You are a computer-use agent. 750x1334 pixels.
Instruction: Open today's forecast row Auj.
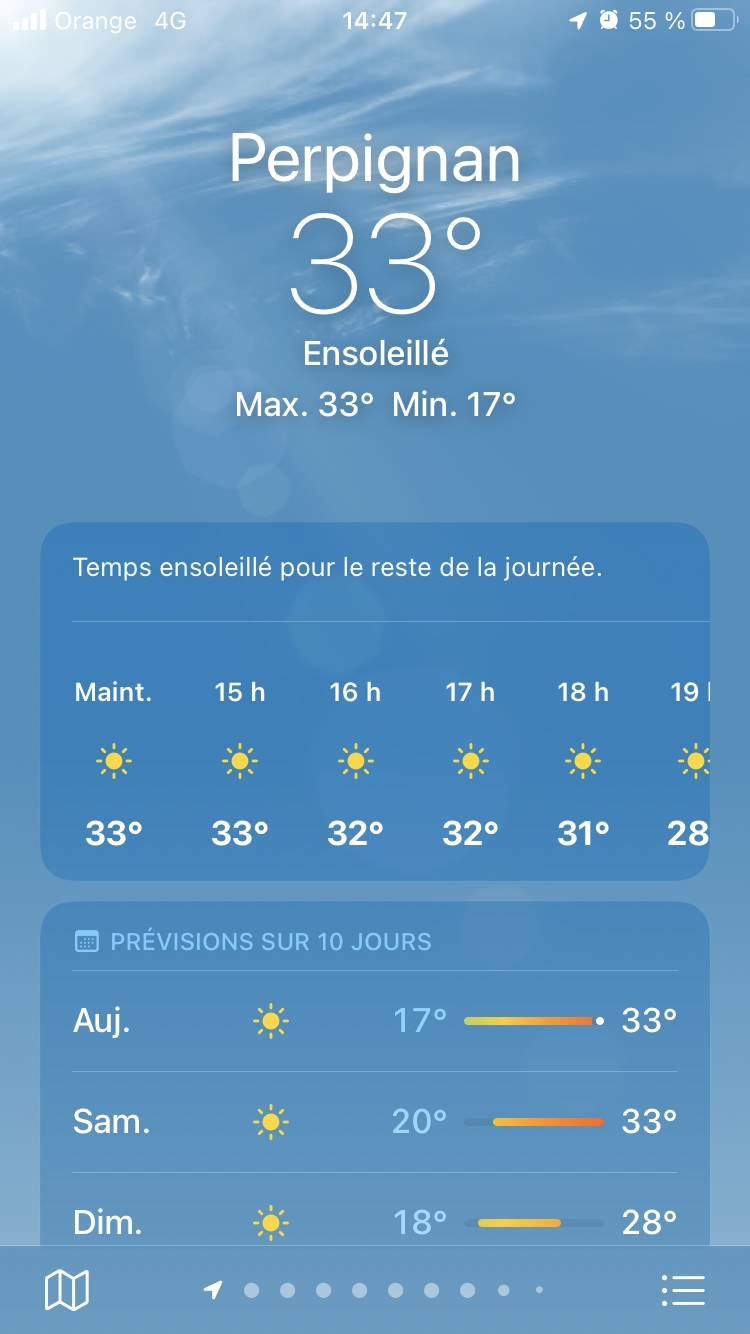tap(375, 1021)
